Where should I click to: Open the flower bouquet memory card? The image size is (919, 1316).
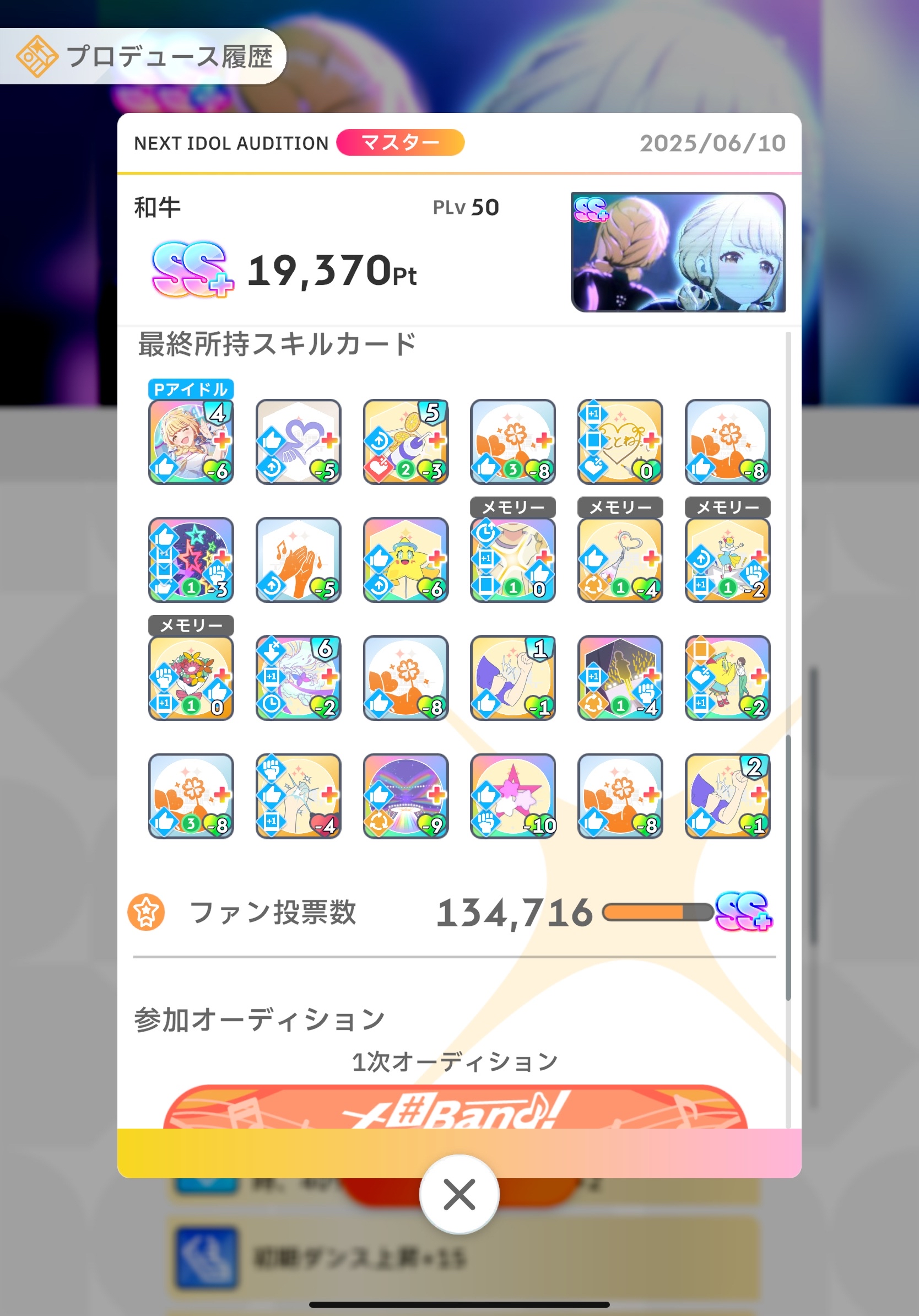point(191,677)
